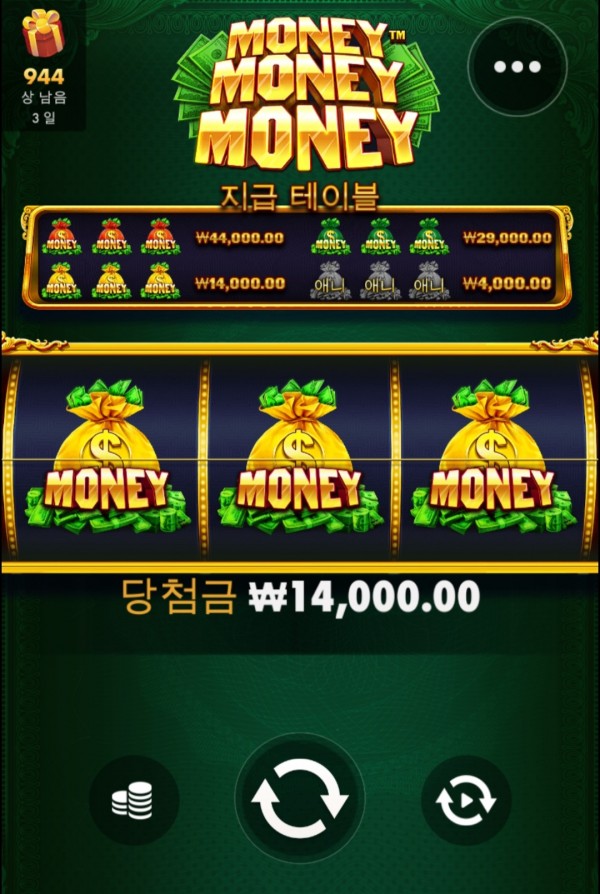Open the autoplay spin options
Viewport: 600px width, 894px height.
(x=466, y=800)
